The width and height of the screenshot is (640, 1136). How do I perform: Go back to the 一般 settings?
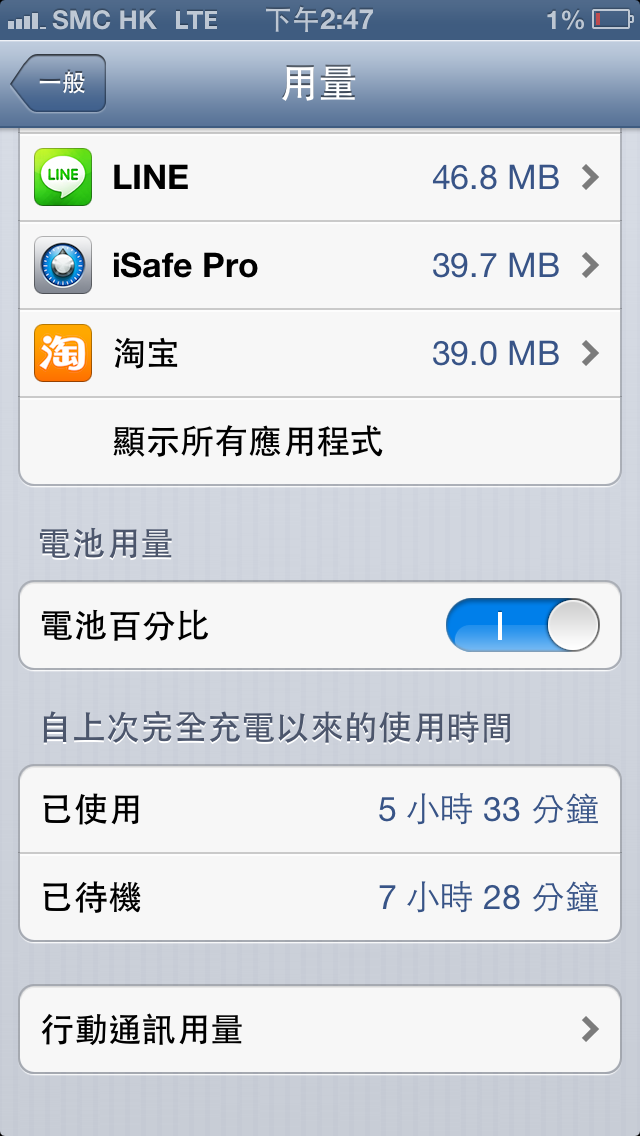pos(59,83)
